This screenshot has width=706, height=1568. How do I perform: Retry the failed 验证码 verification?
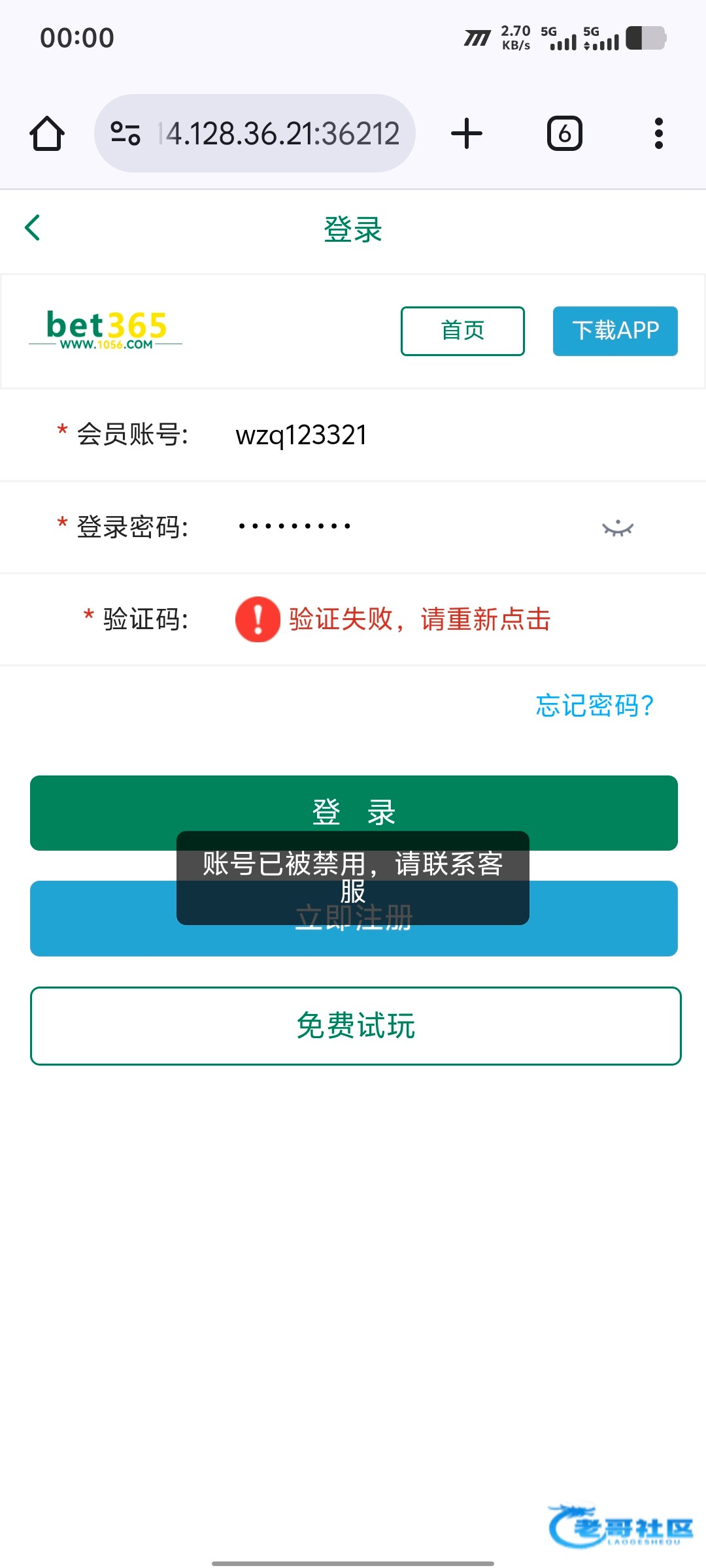(418, 619)
